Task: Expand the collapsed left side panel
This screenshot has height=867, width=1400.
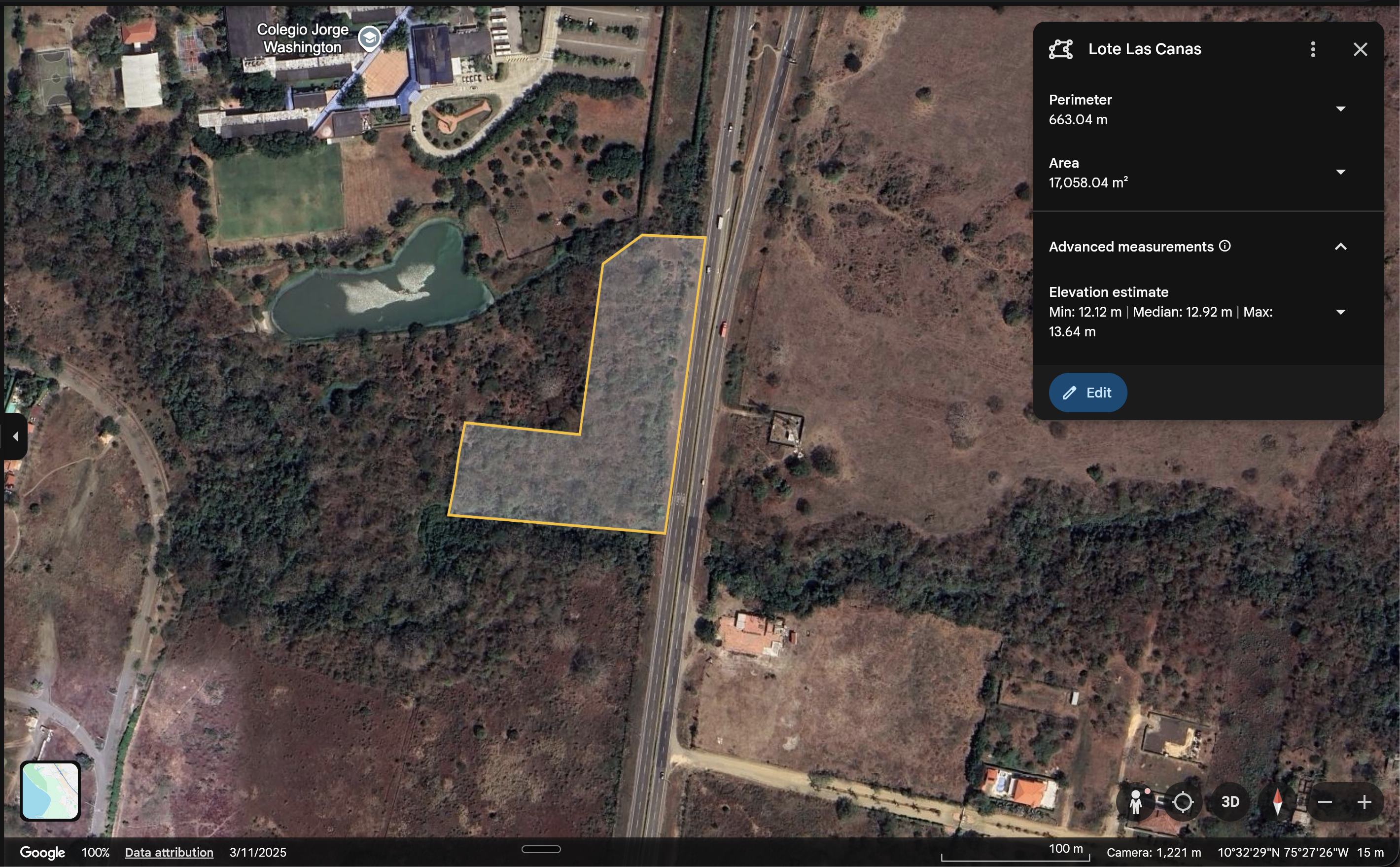Action: point(14,436)
